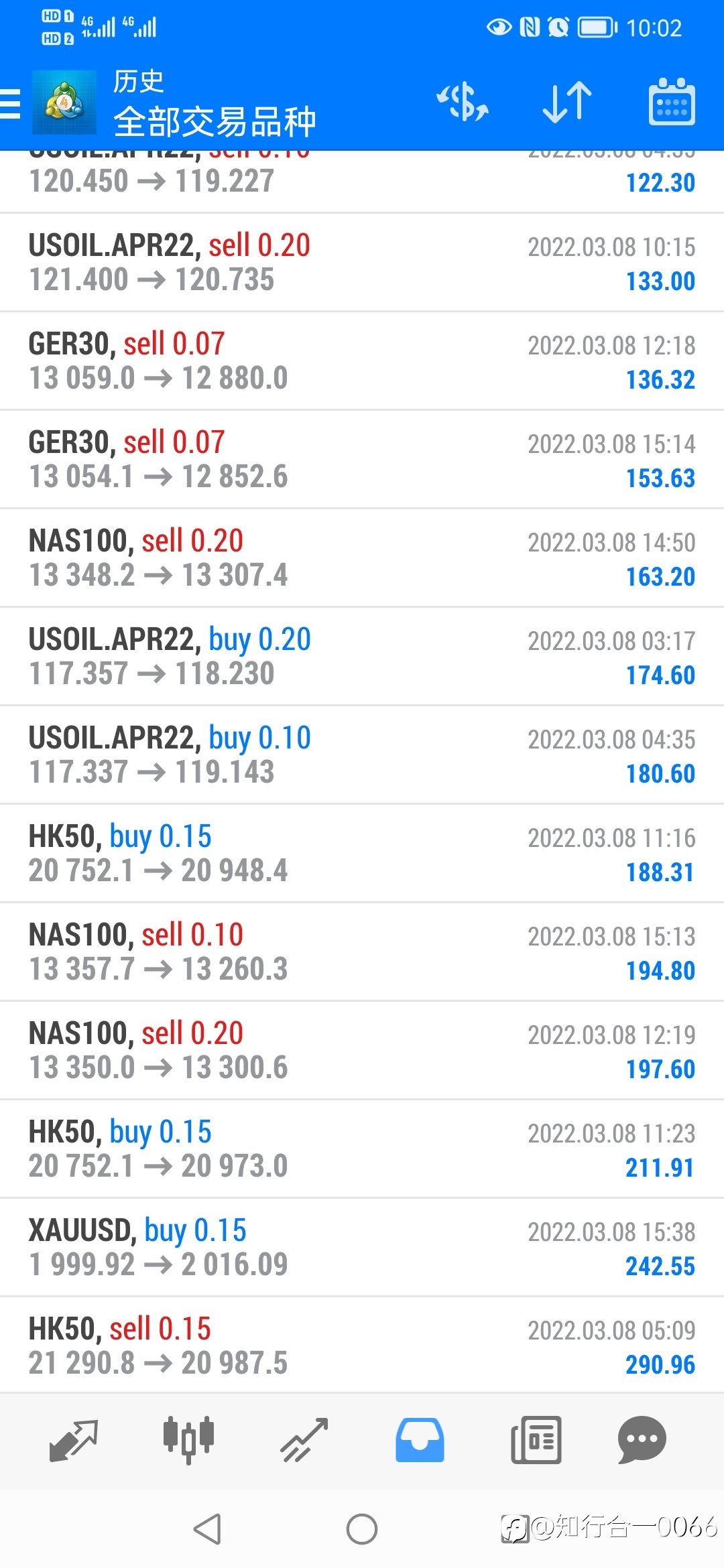
Task: Select the History inbox tab
Action: pyautogui.click(x=420, y=1441)
